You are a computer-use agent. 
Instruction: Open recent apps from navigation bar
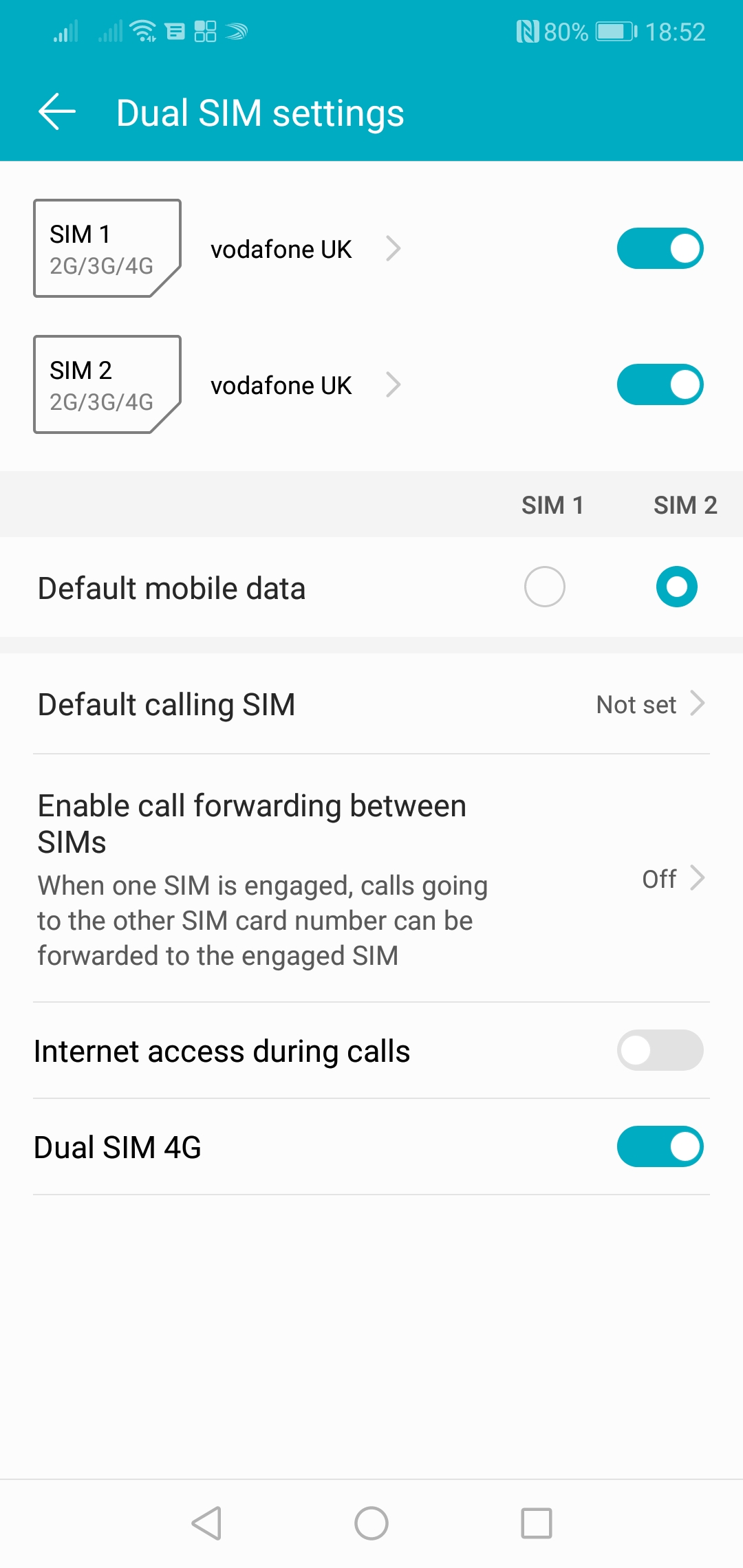537,1523
